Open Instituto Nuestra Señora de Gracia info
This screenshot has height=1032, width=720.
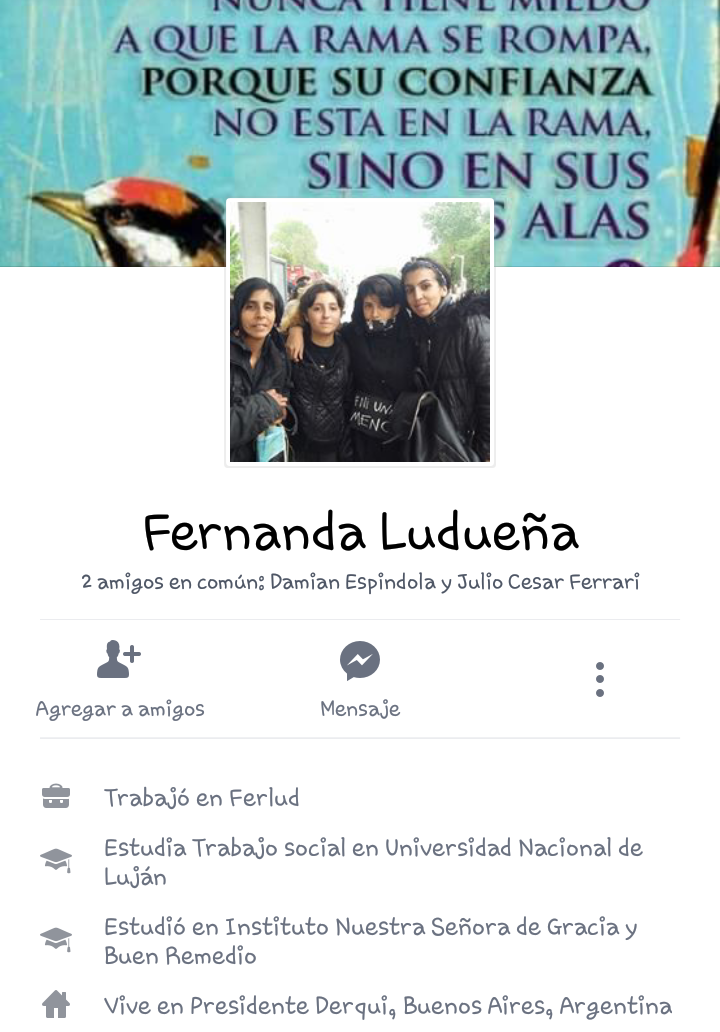(x=370, y=941)
